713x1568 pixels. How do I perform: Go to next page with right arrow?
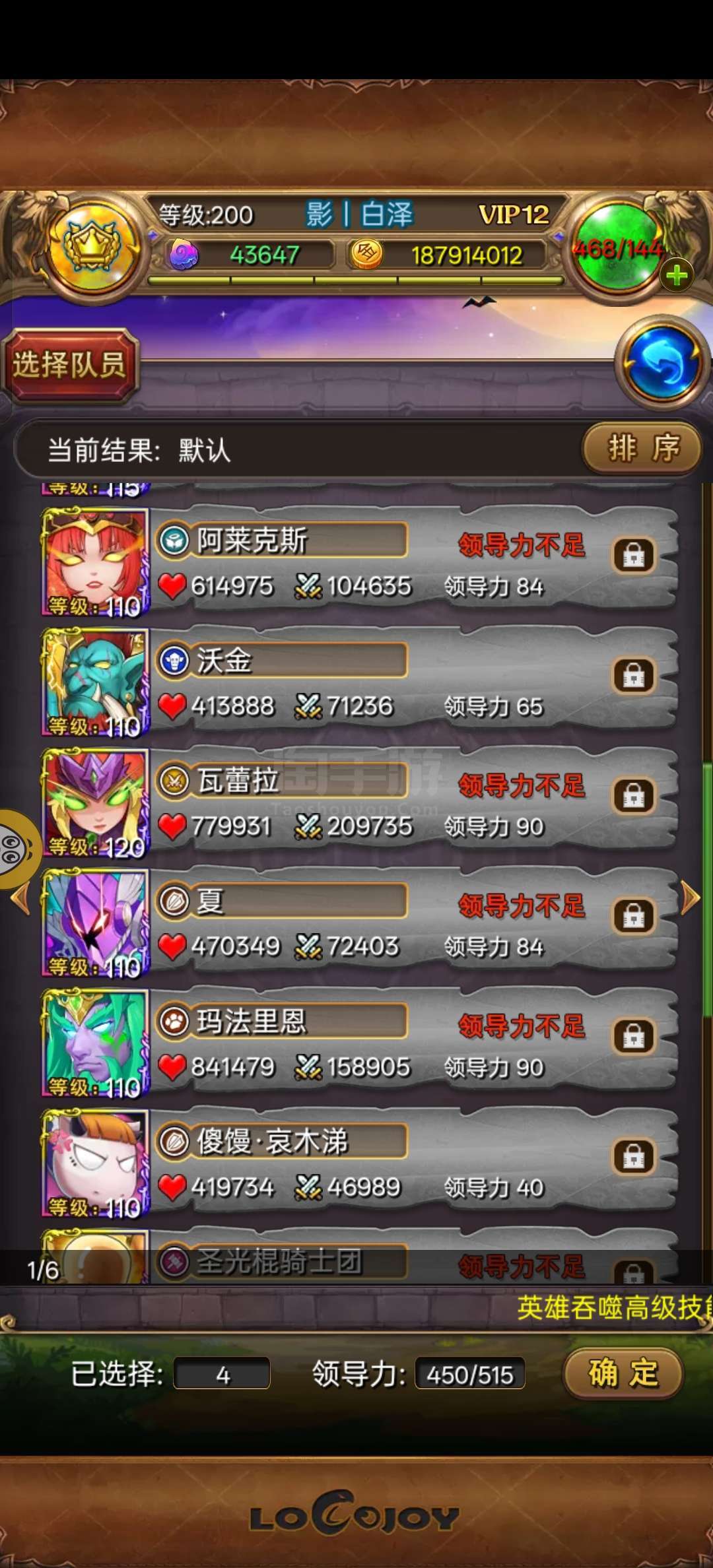(x=690, y=898)
